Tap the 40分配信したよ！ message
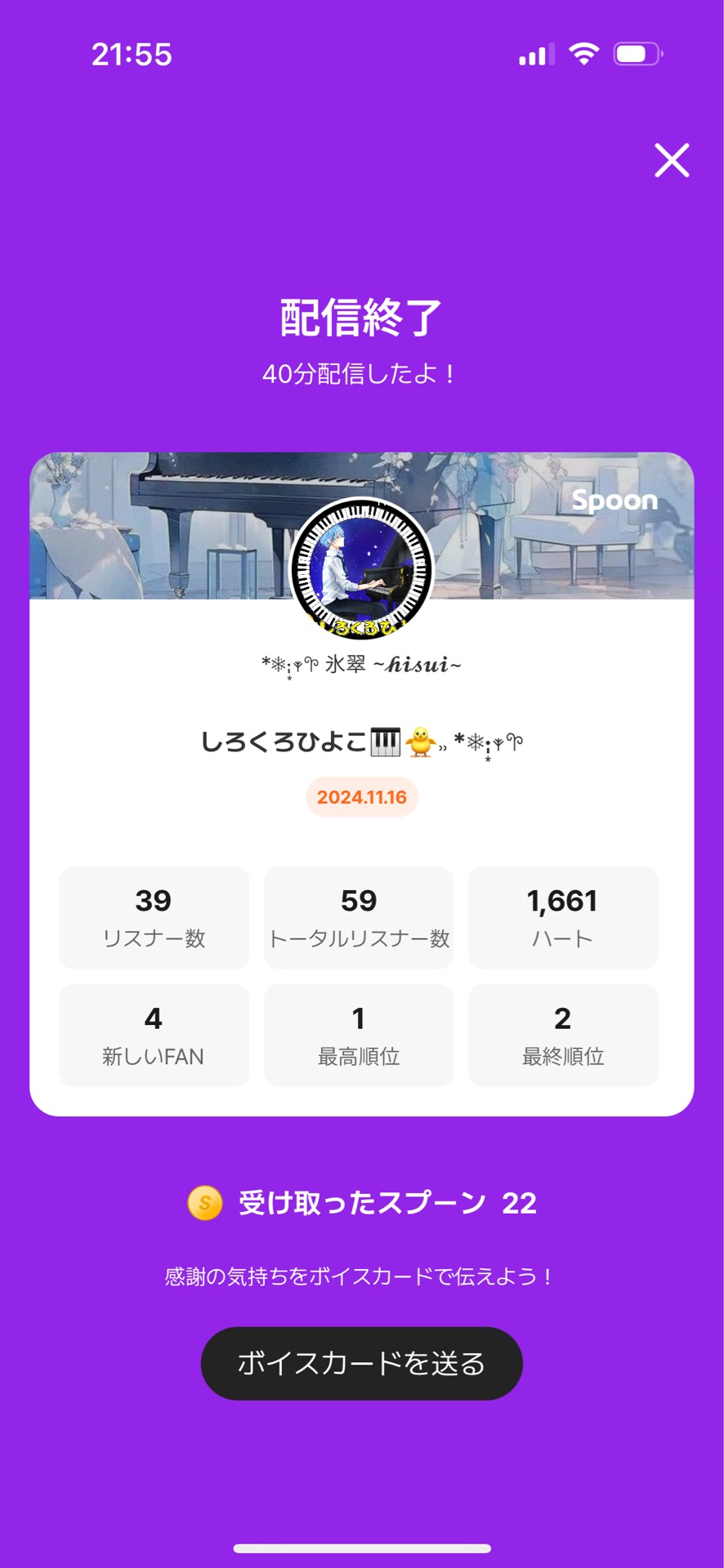This screenshot has height=1568, width=724. pos(362,373)
